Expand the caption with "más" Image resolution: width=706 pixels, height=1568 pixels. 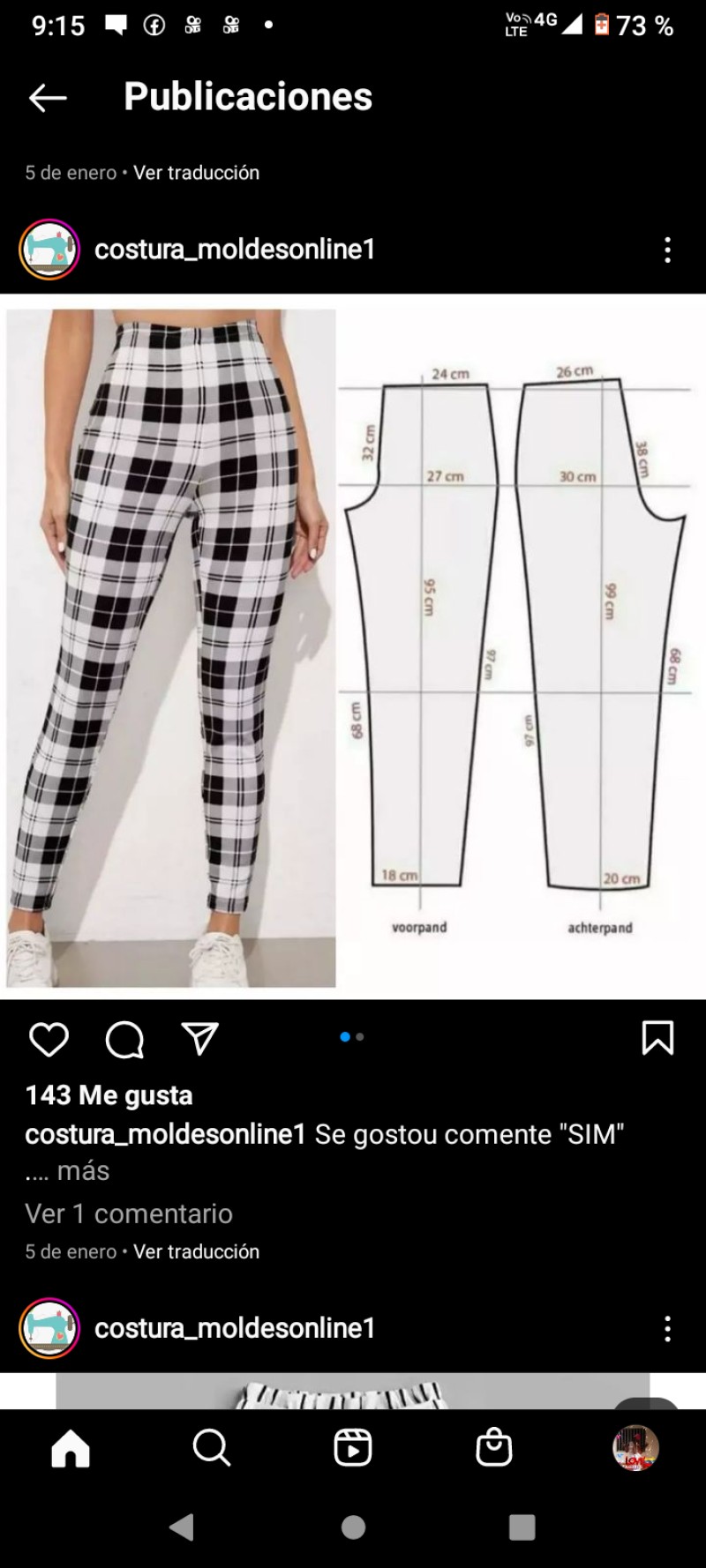click(x=83, y=1171)
